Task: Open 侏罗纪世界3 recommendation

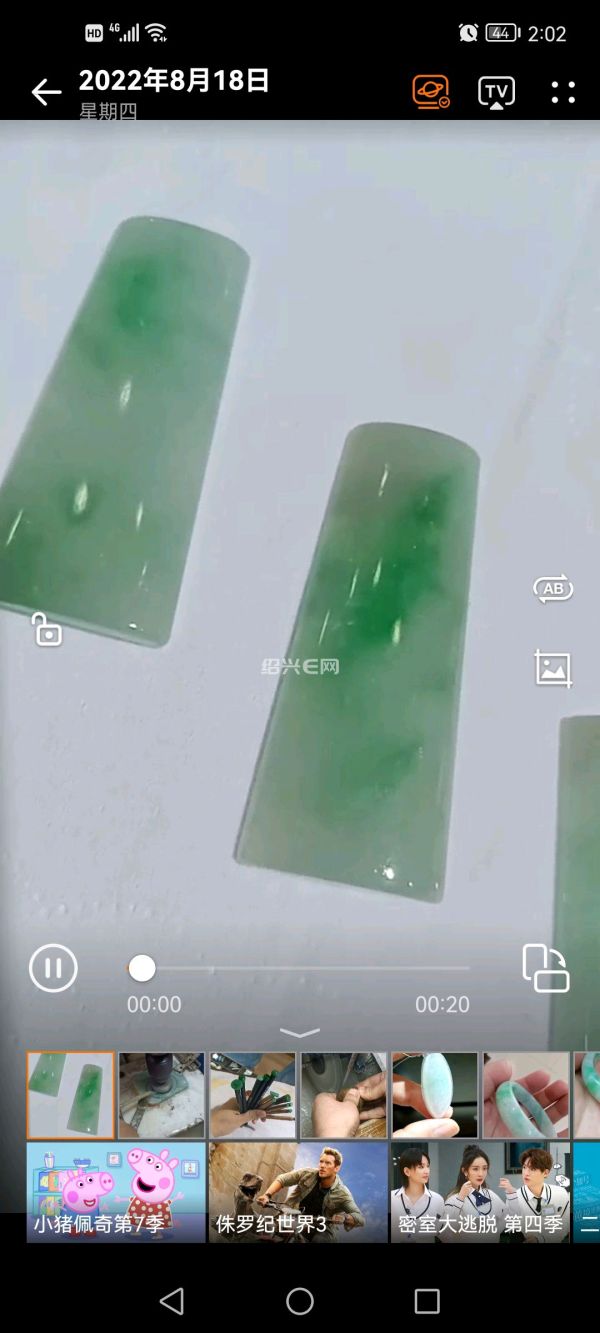Action: [x=298, y=1192]
